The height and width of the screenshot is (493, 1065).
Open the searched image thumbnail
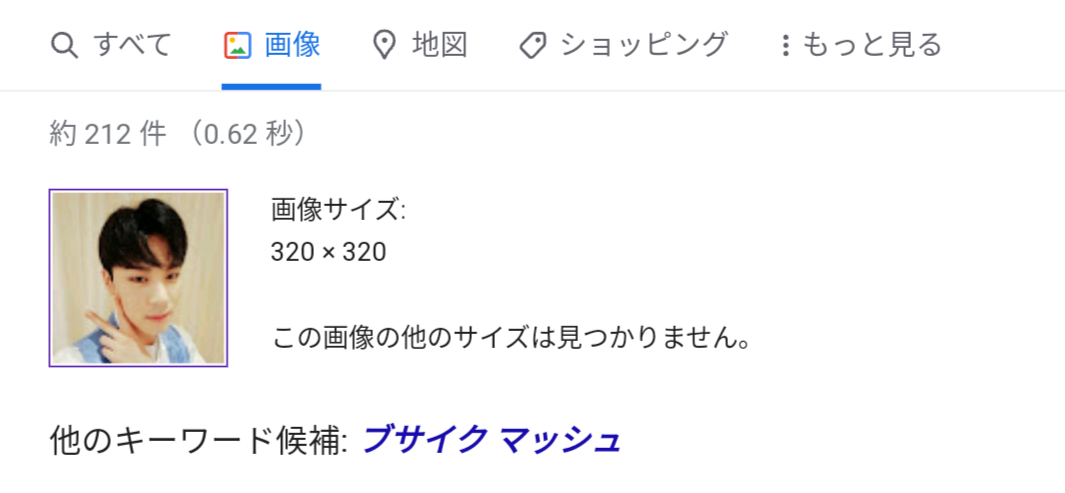click(138, 278)
